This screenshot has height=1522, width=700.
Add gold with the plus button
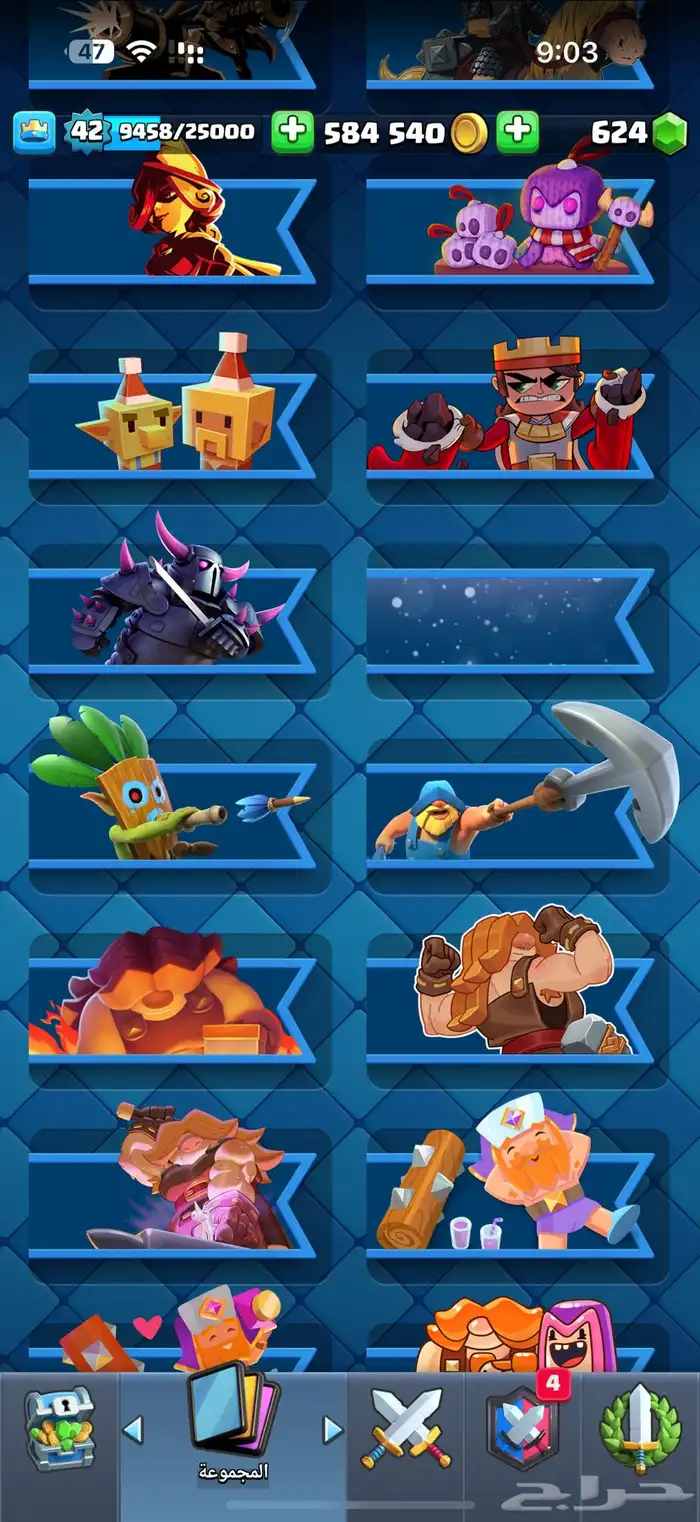[x=292, y=132]
